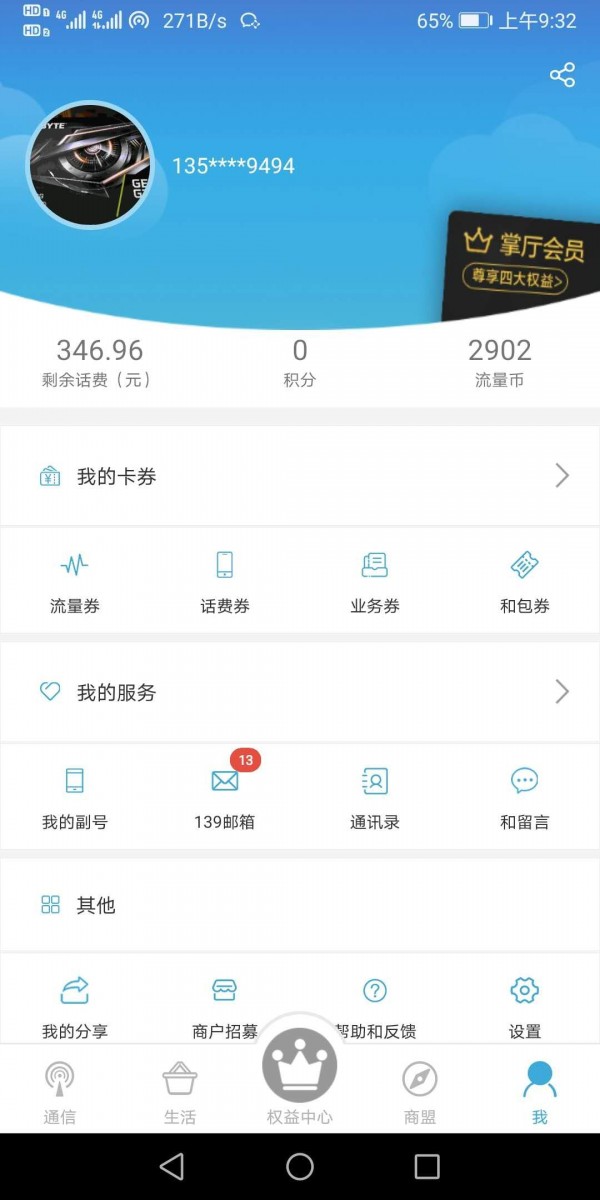
Task: Open 业务券 coupons
Action: pos(375,581)
